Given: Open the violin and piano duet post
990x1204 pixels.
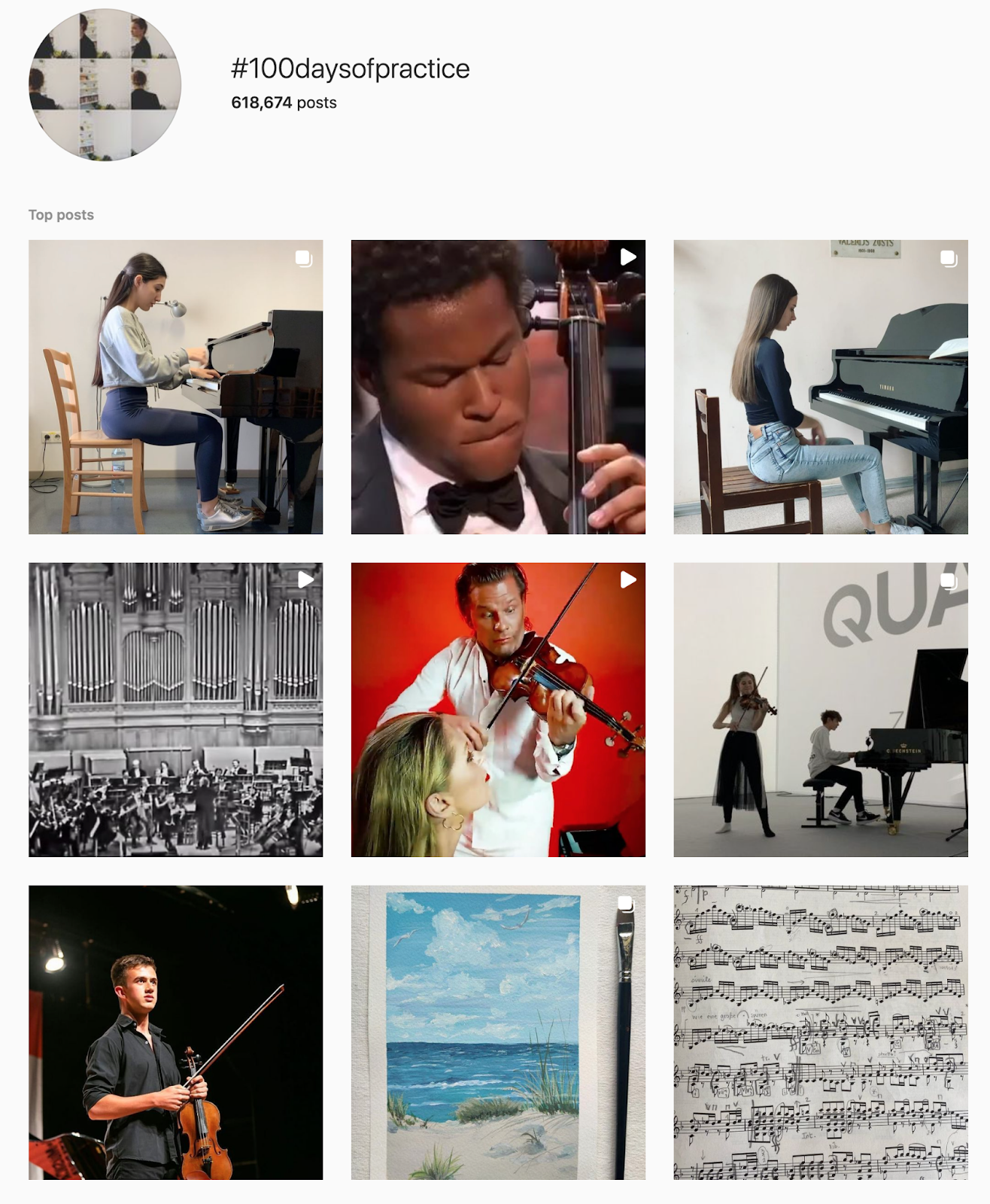Looking at the screenshot, I should point(820,710).
